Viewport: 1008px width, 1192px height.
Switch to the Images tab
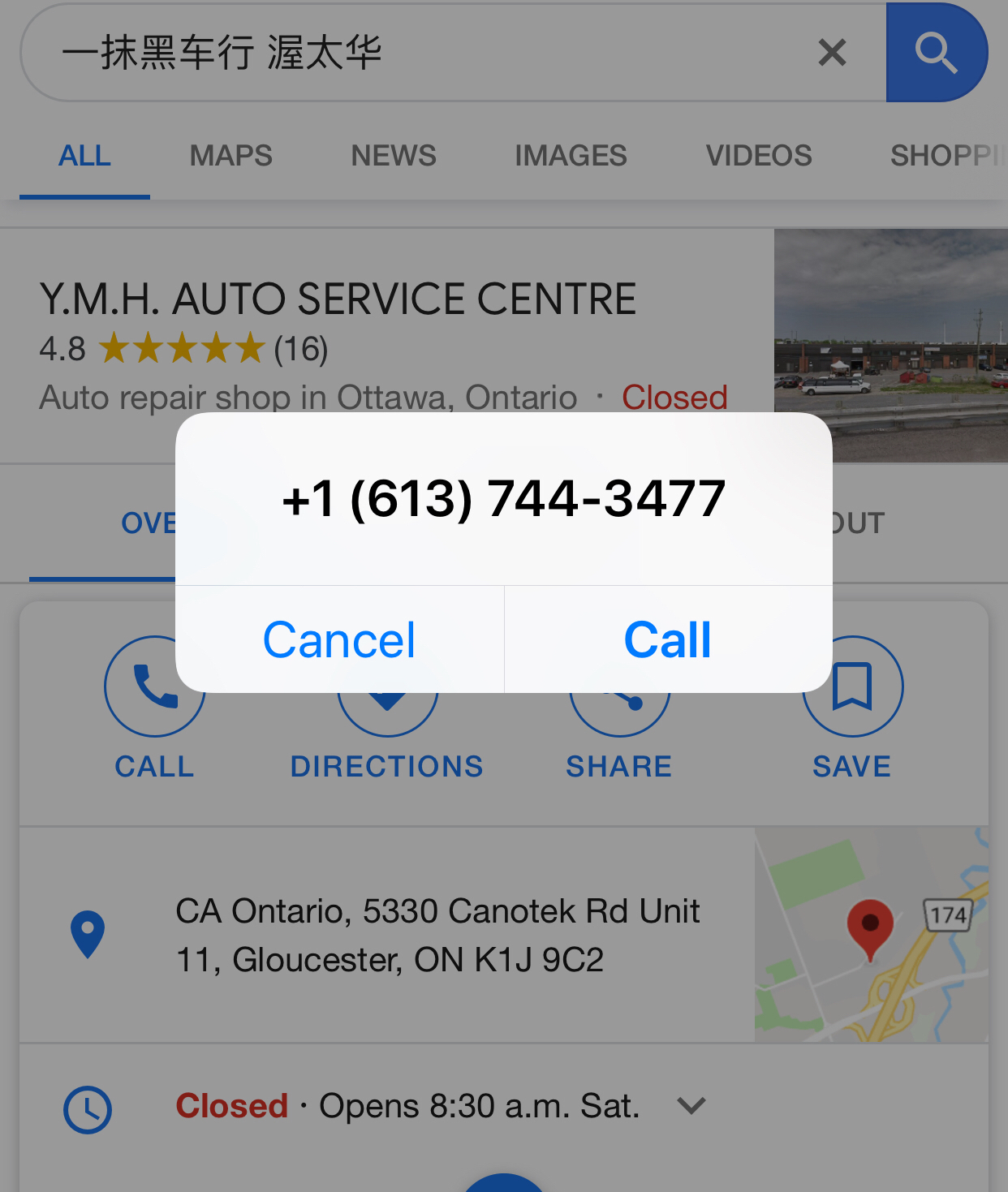[x=571, y=155]
